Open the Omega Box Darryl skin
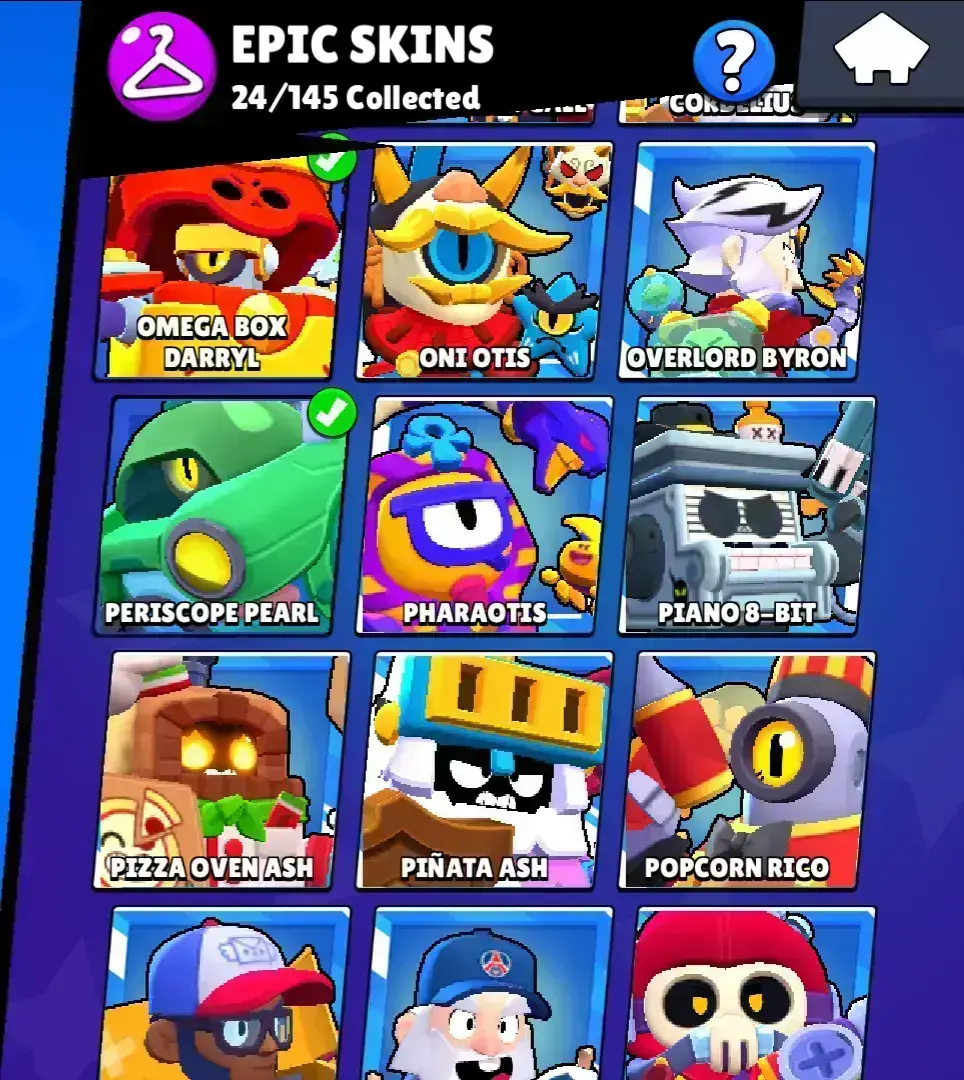Screen dimensions: 964x1080 click(x=222, y=265)
